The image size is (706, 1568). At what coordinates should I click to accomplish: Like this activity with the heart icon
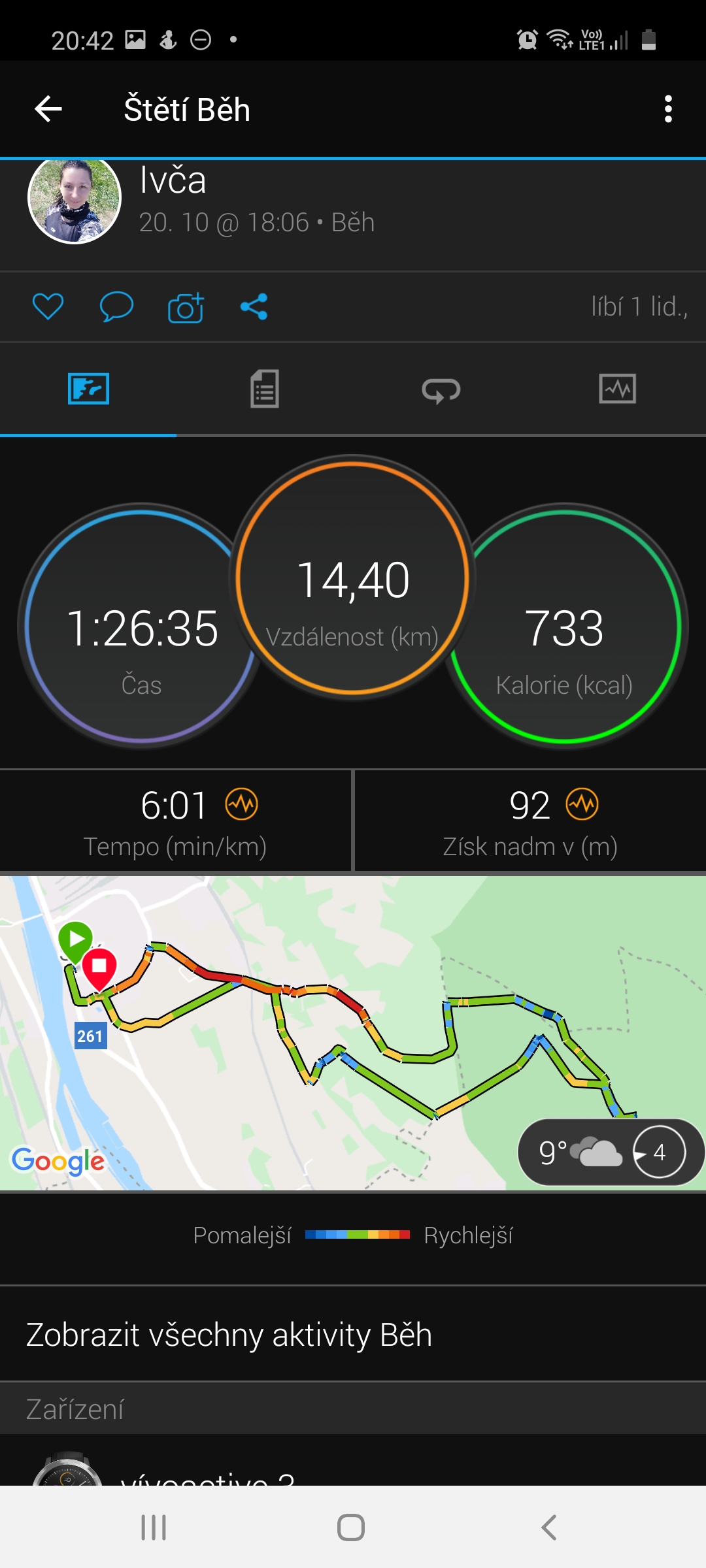click(x=48, y=306)
